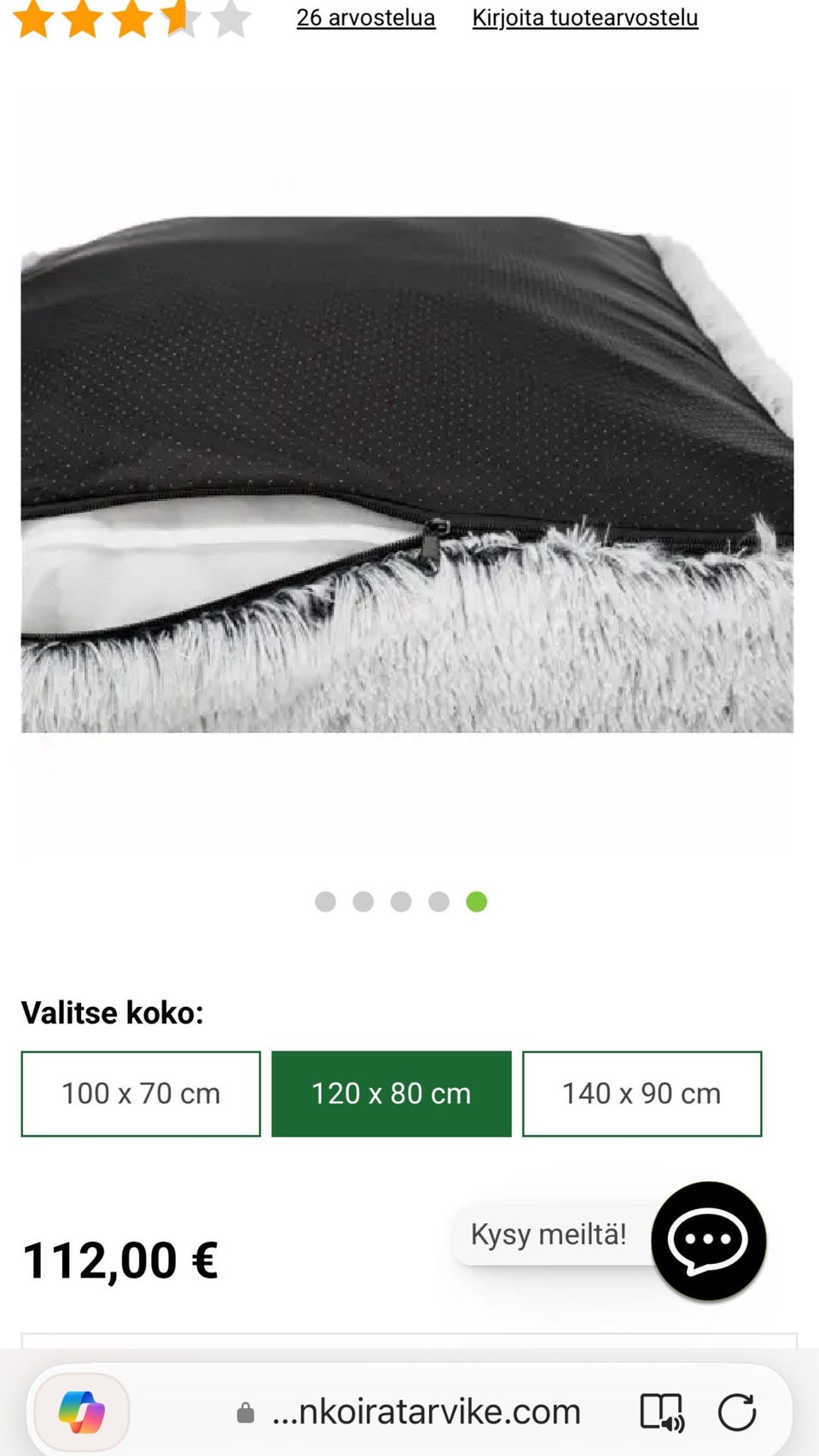The image size is (819, 1456).
Task: Select size 100 x 70 cm
Action: pyautogui.click(x=141, y=1093)
